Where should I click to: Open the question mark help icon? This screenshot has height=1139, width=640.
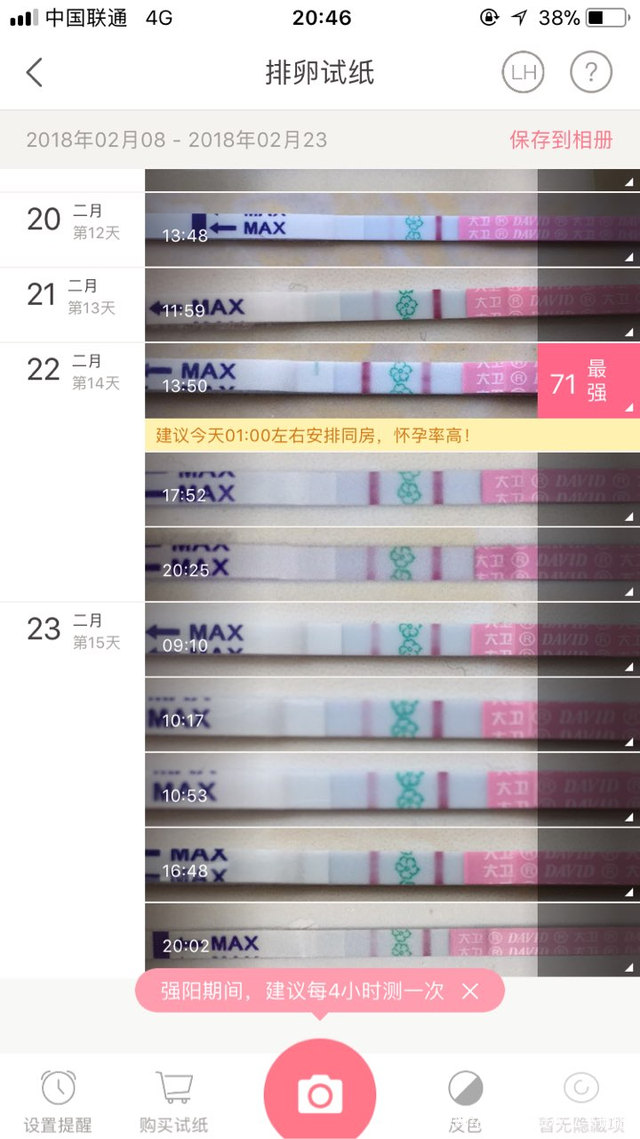pyautogui.click(x=590, y=72)
